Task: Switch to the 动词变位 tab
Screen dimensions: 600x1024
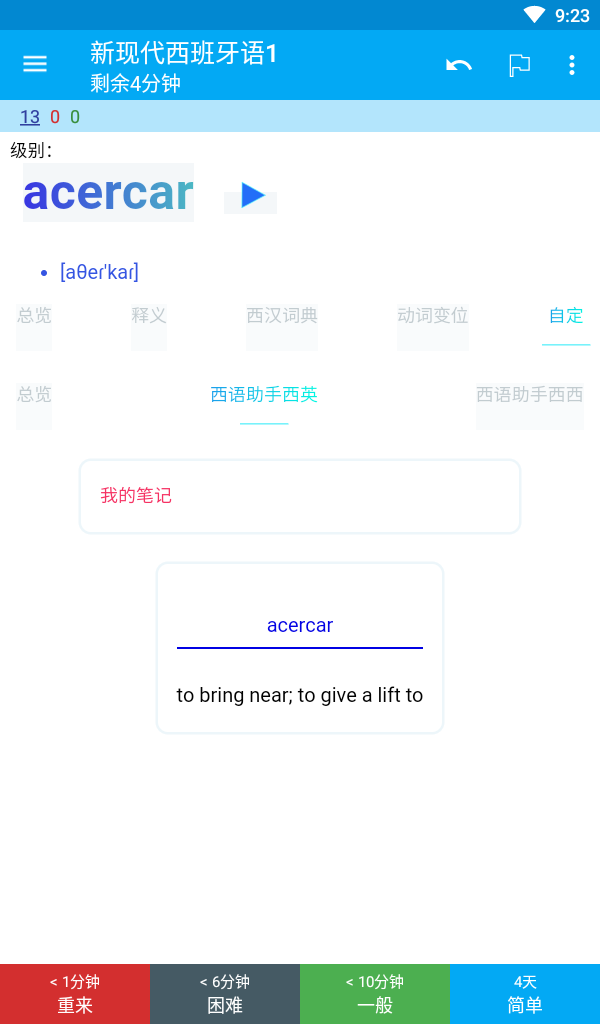Action: (x=433, y=317)
